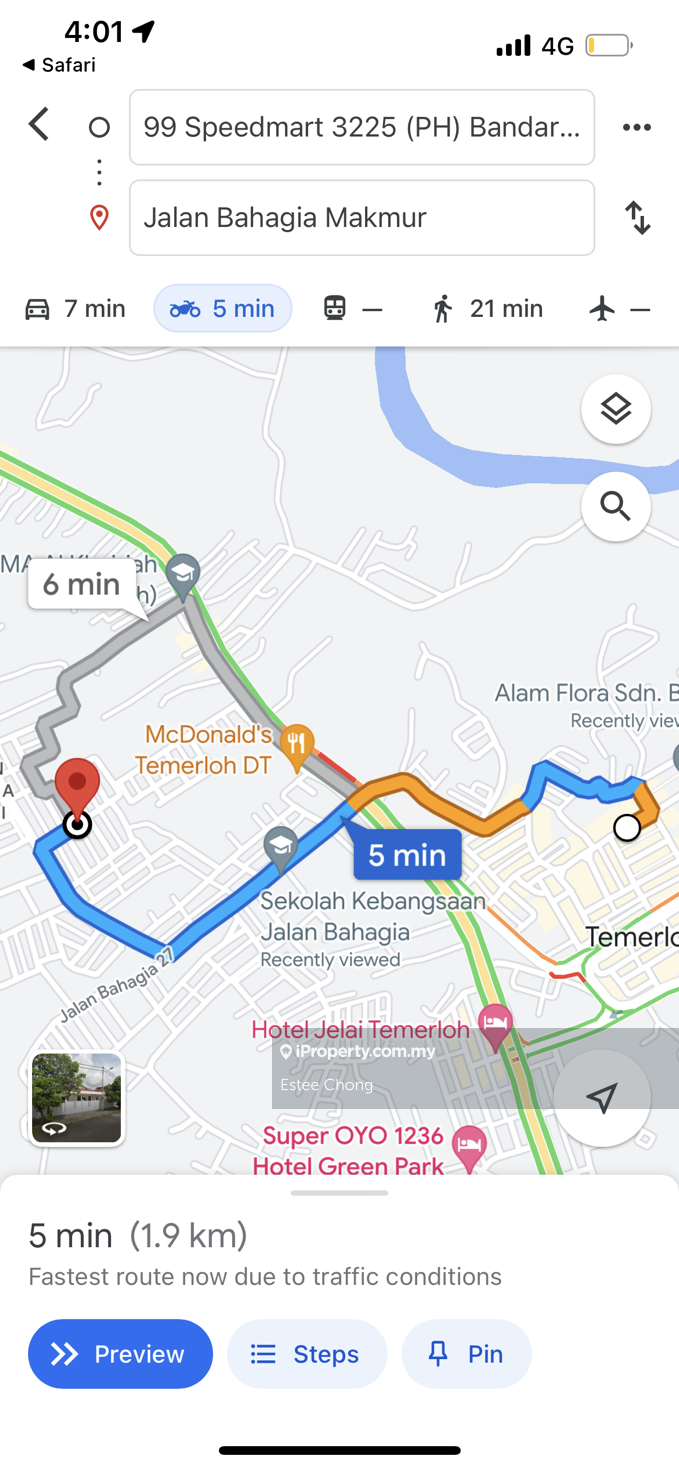Viewport: 679px width, 1469px height.
Task: View the route Steps
Action: (x=306, y=1354)
